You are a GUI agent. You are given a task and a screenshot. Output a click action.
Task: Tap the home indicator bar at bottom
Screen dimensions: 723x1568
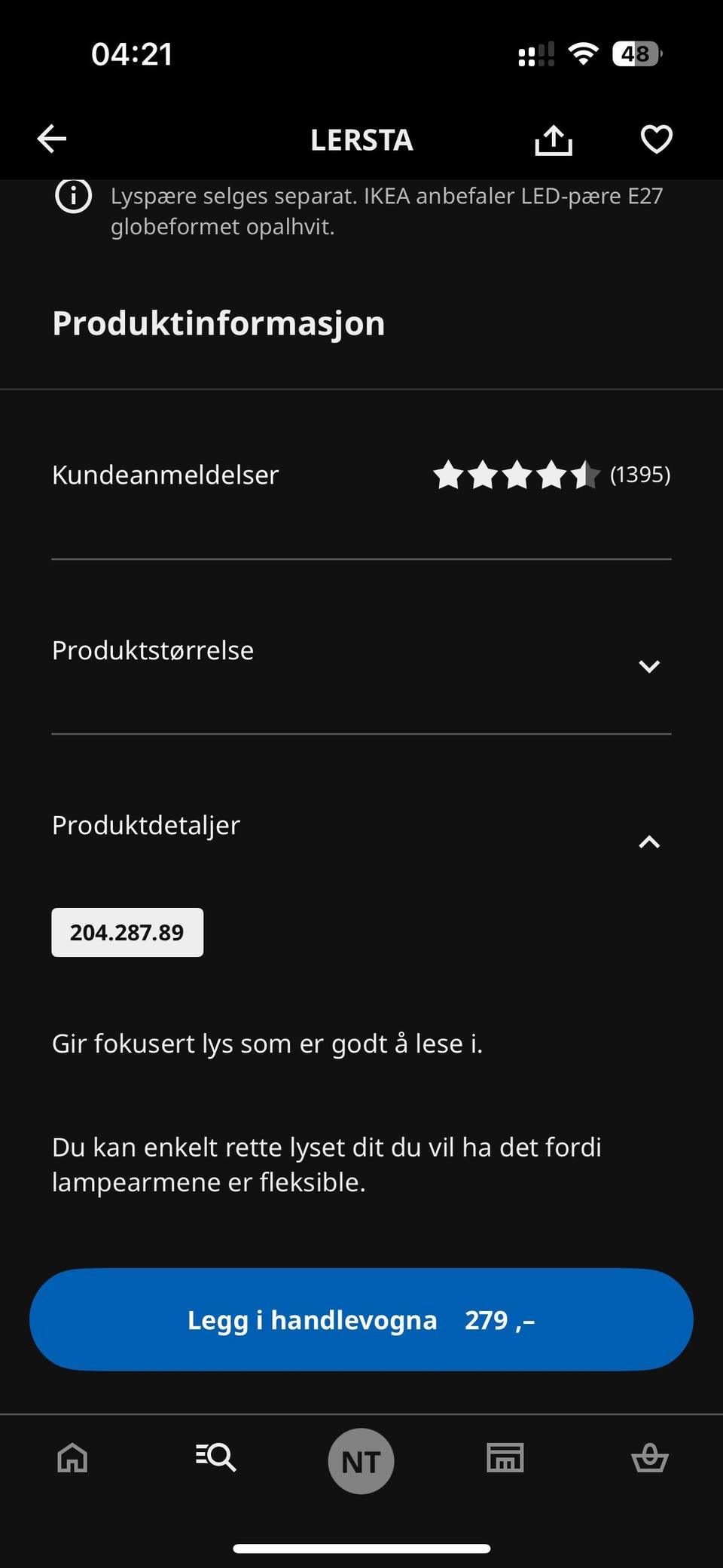[x=361, y=1549]
